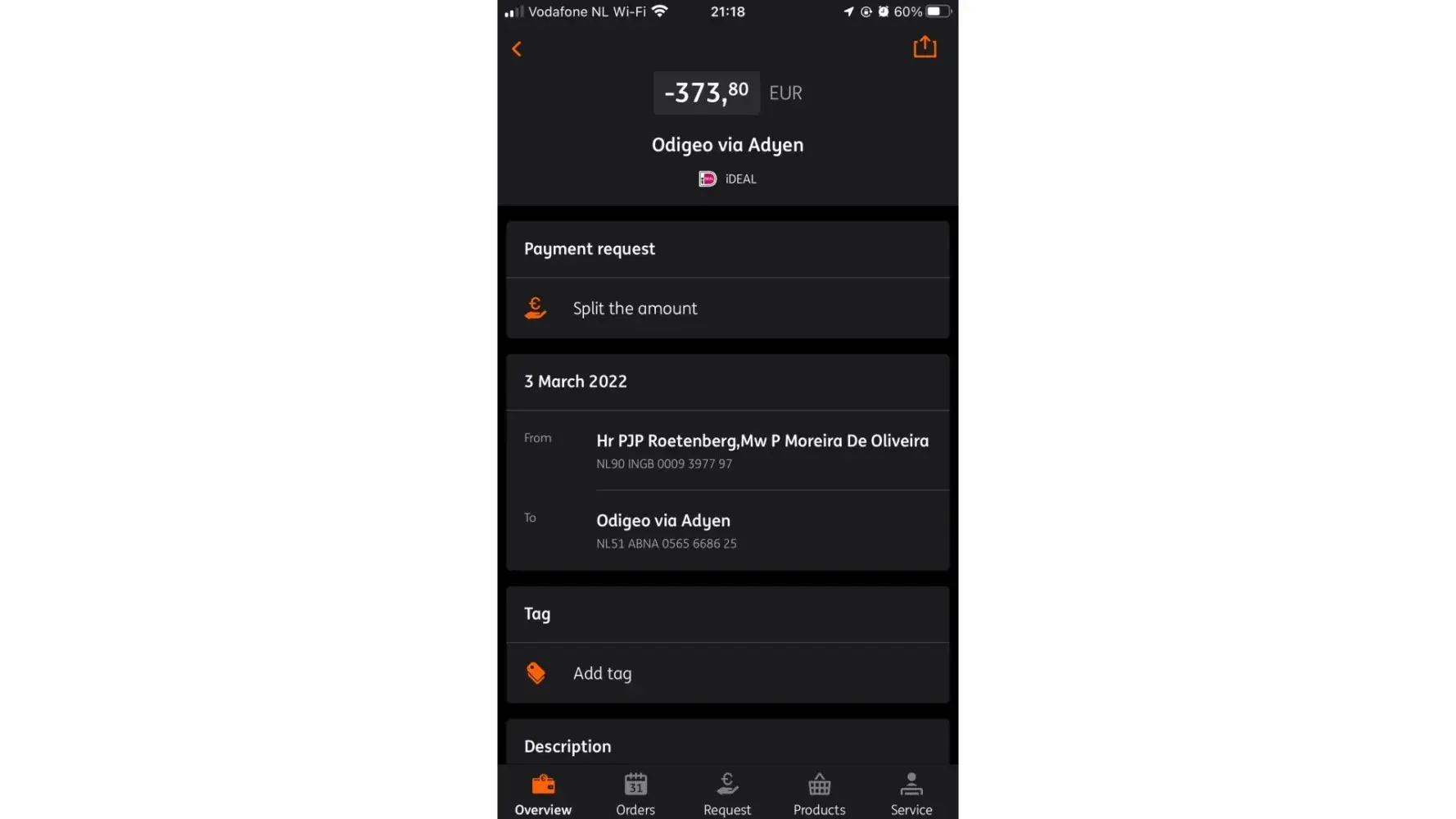Go to the Request tab
Viewport: 1456px width, 819px height.
click(727, 794)
